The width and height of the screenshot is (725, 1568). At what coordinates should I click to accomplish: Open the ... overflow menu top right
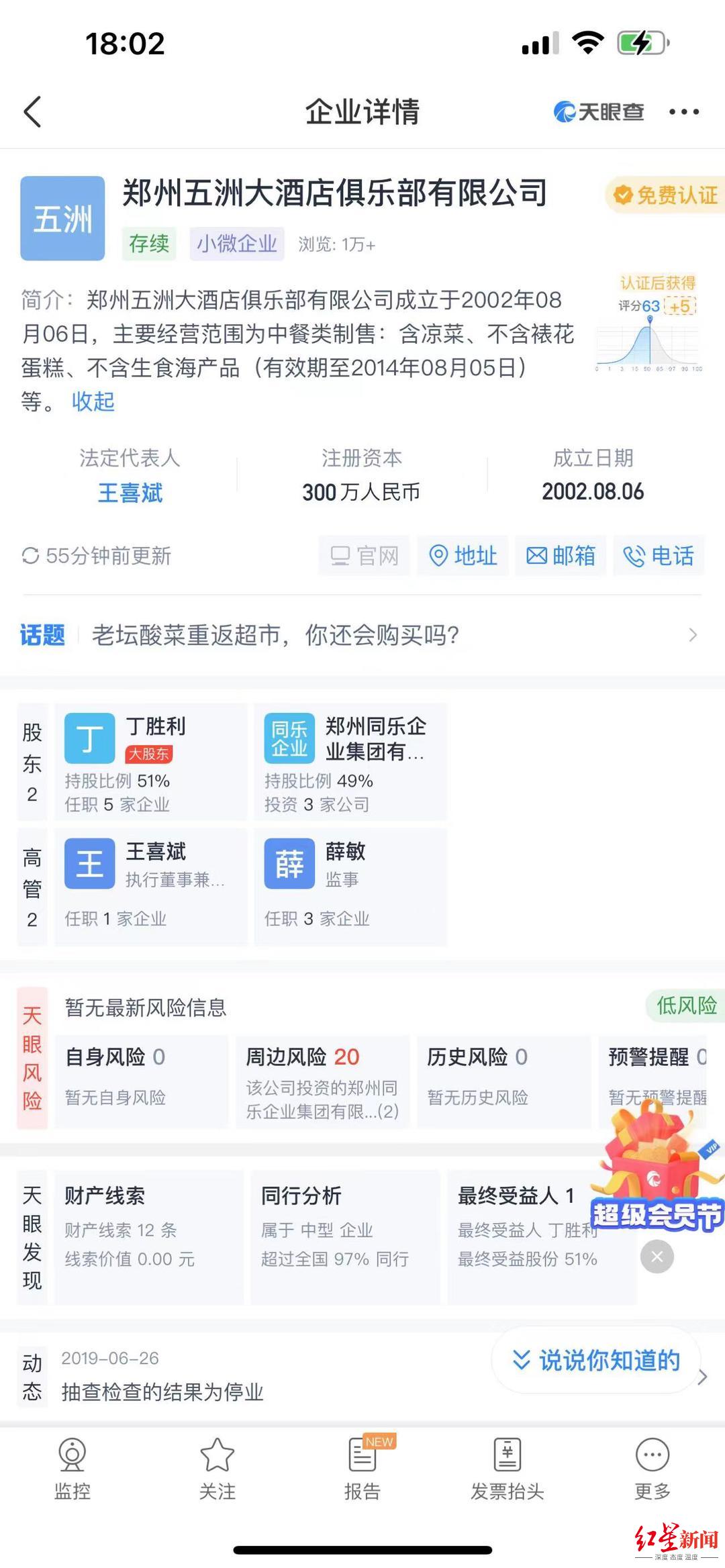click(683, 111)
